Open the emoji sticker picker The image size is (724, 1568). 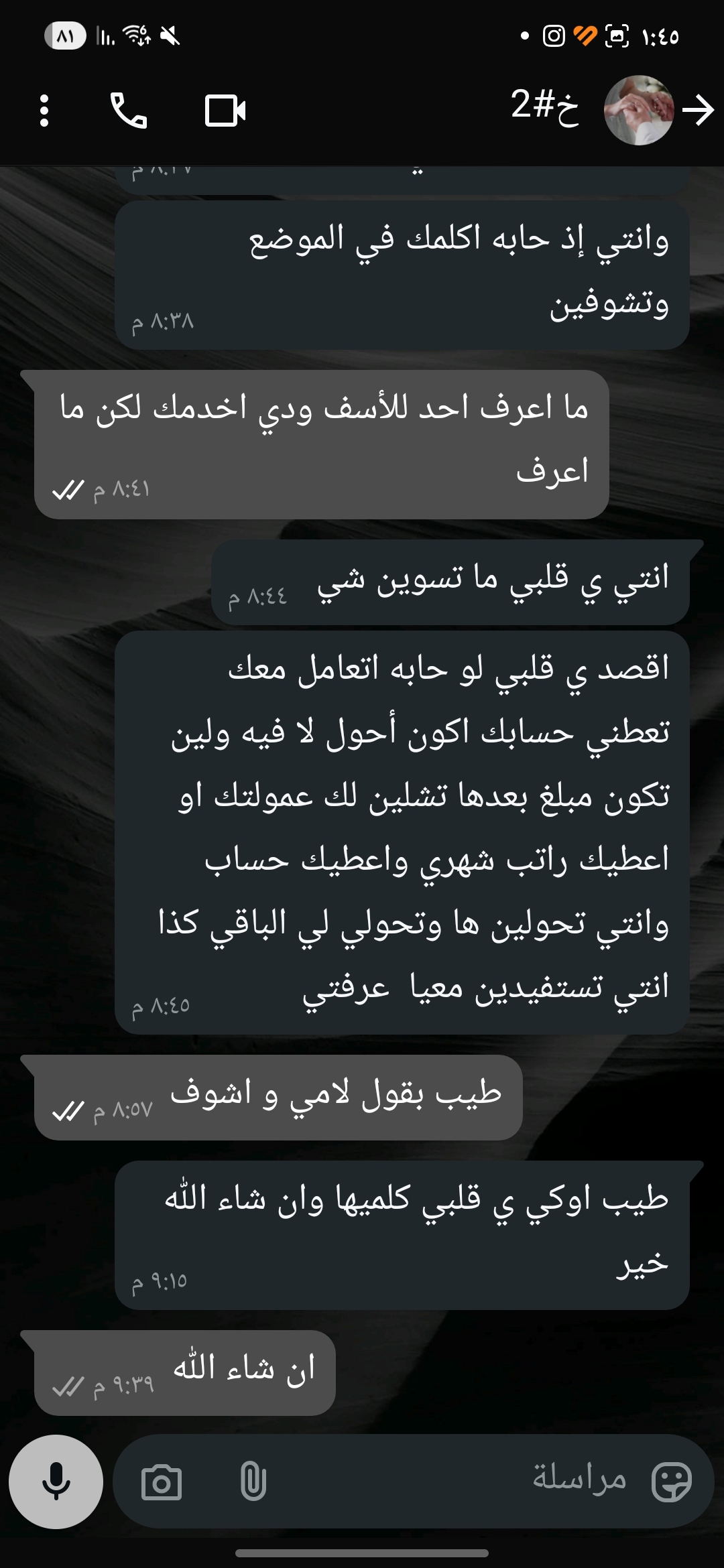[x=671, y=1482]
